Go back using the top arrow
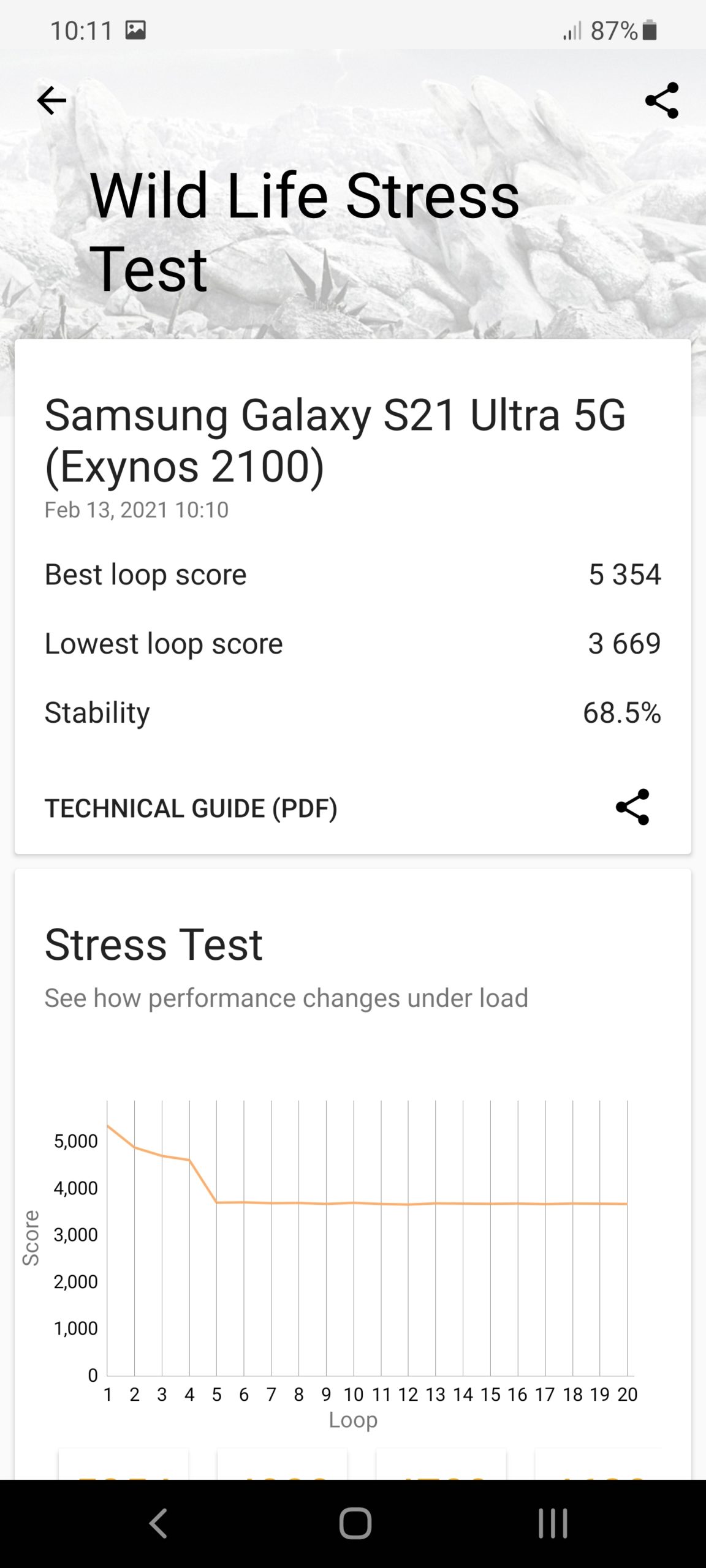706x1568 pixels. coord(51,100)
